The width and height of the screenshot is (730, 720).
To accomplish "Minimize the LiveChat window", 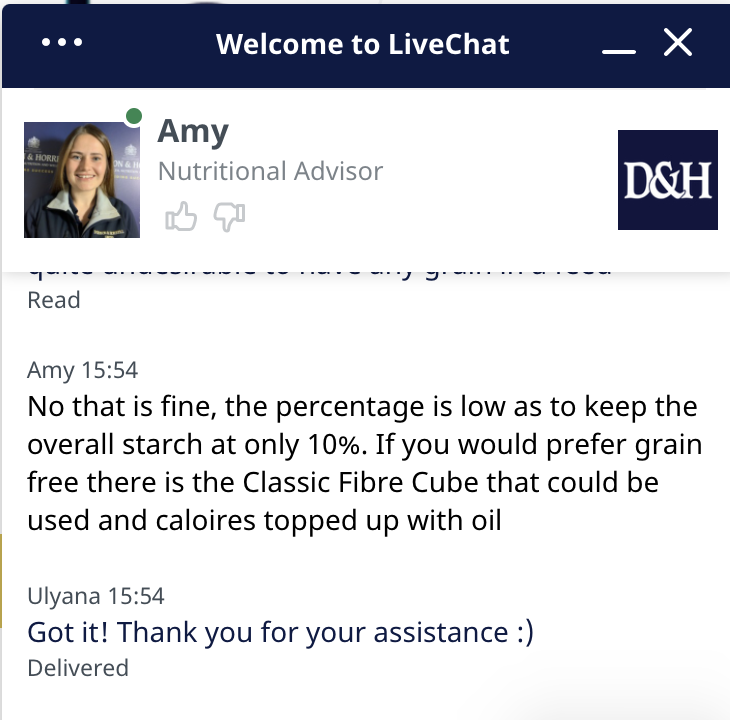I will 618,46.
